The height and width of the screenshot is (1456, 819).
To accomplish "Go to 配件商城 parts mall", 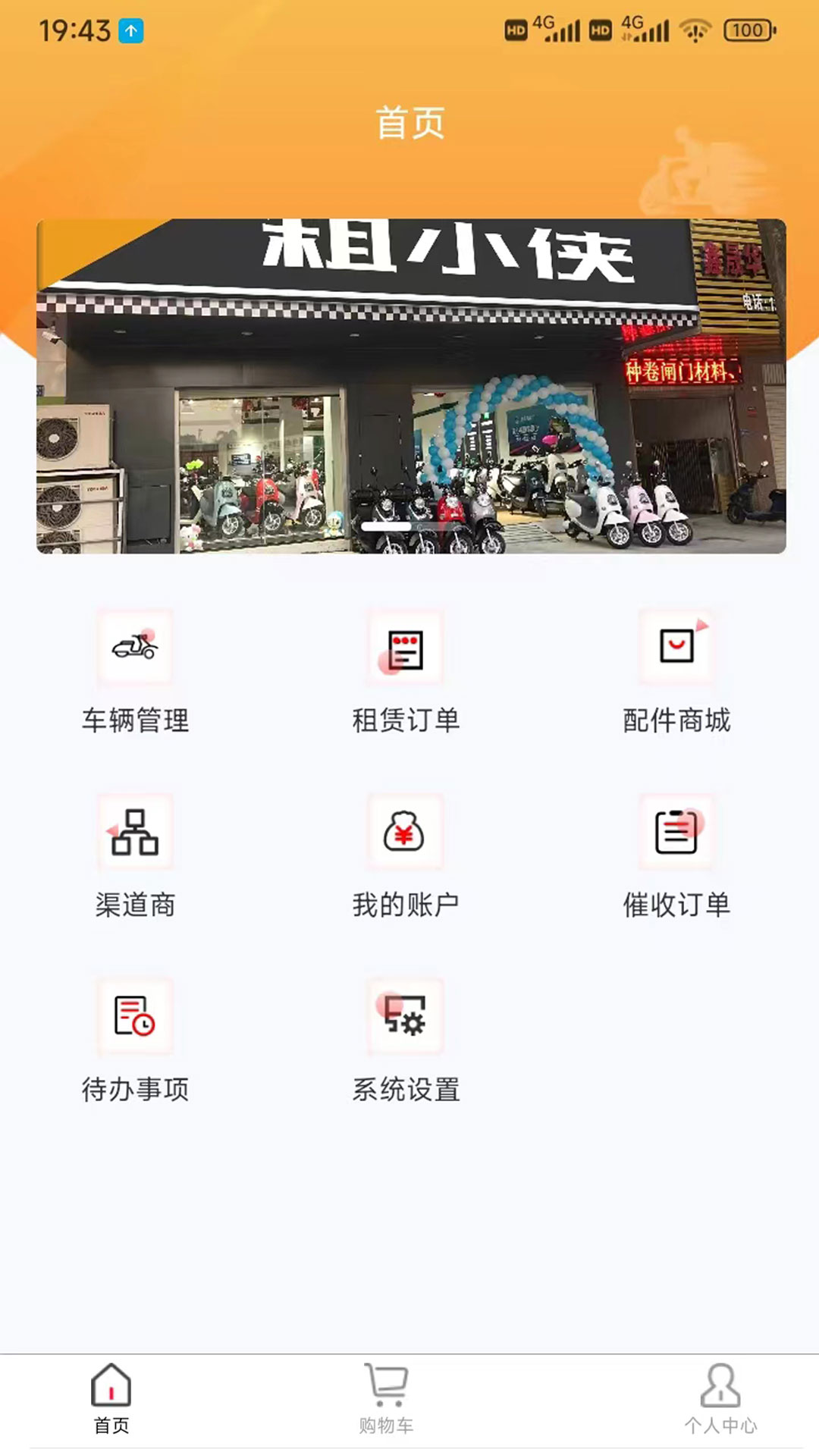I will pyautogui.click(x=676, y=673).
